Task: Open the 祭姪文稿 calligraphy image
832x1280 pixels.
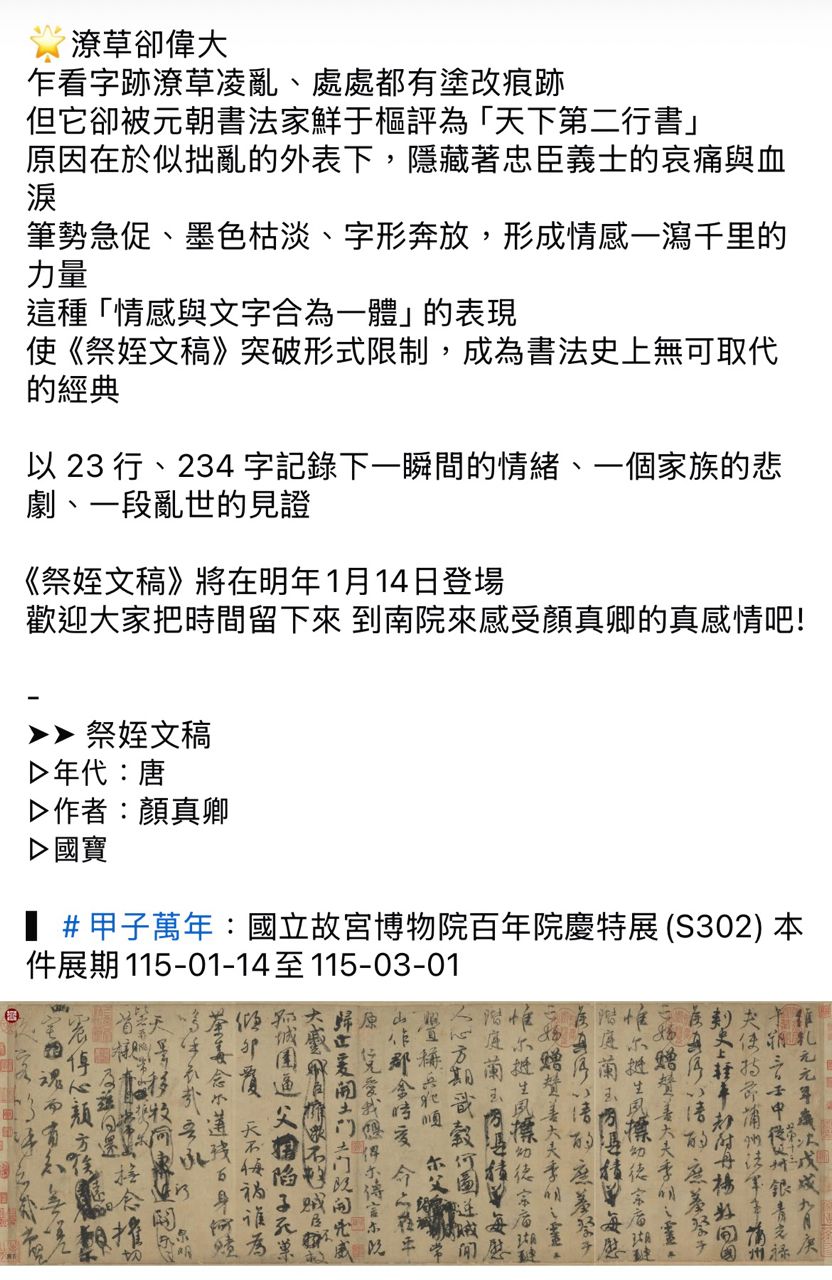Action: tap(416, 1133)
